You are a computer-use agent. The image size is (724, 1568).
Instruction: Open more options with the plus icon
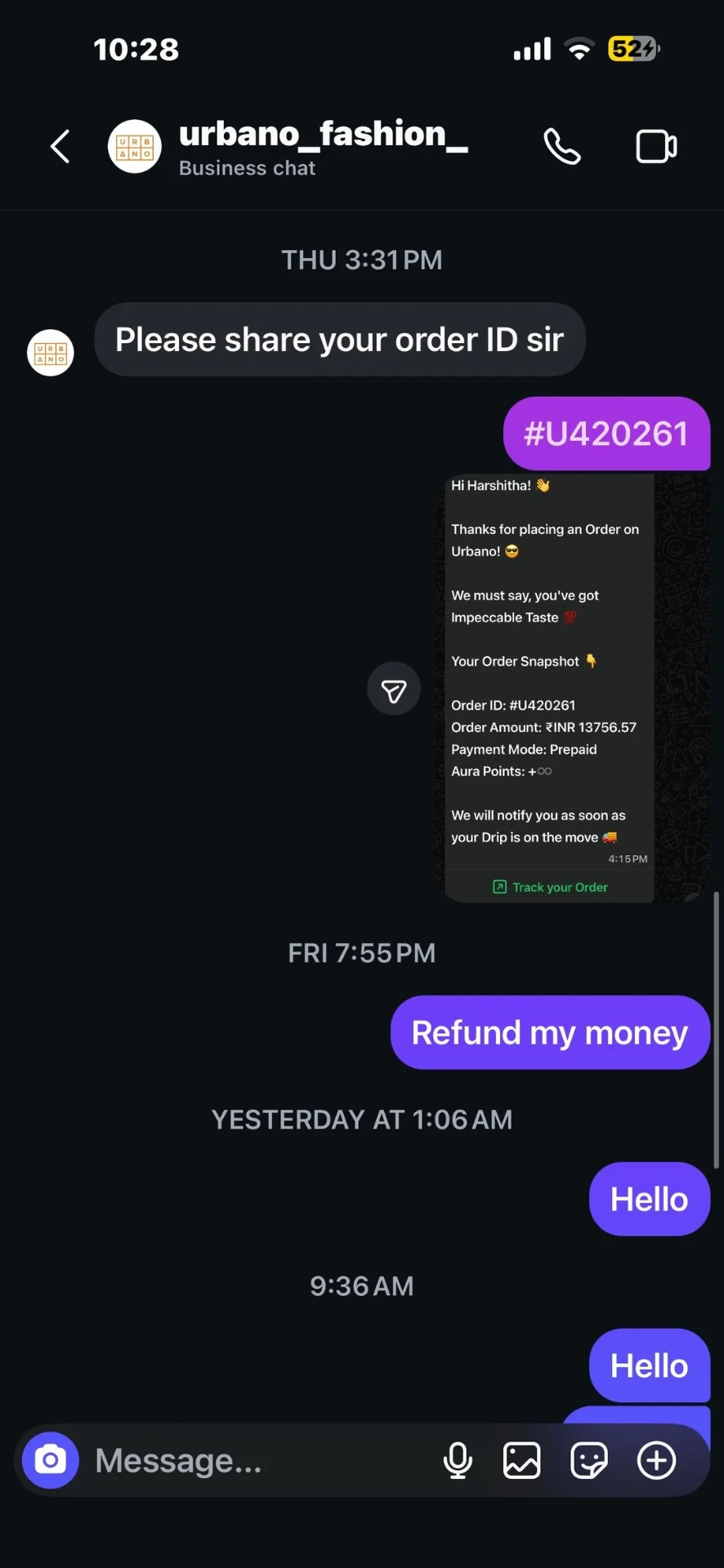656,1460
